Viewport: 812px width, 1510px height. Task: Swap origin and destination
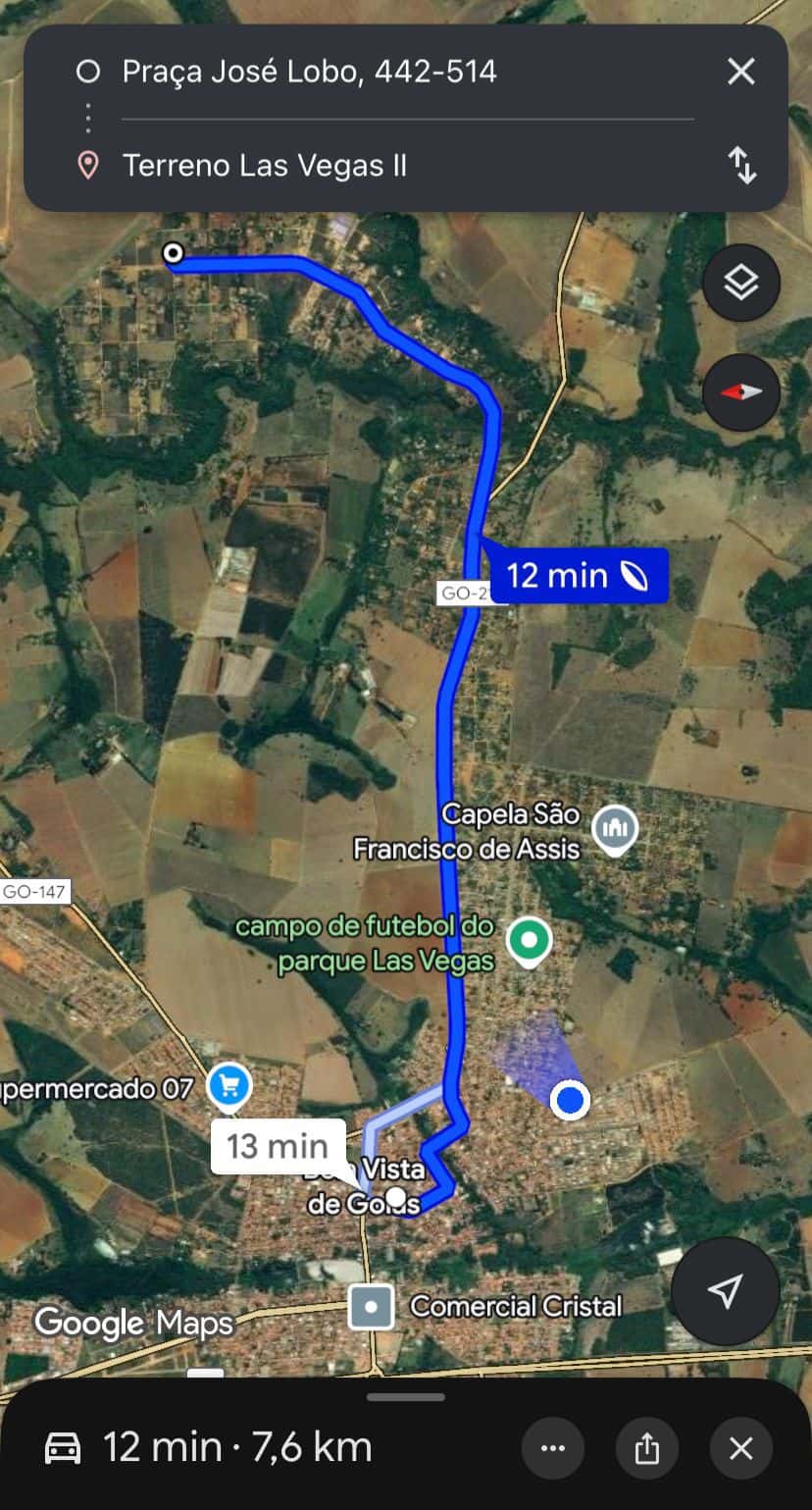click(741, 165)
